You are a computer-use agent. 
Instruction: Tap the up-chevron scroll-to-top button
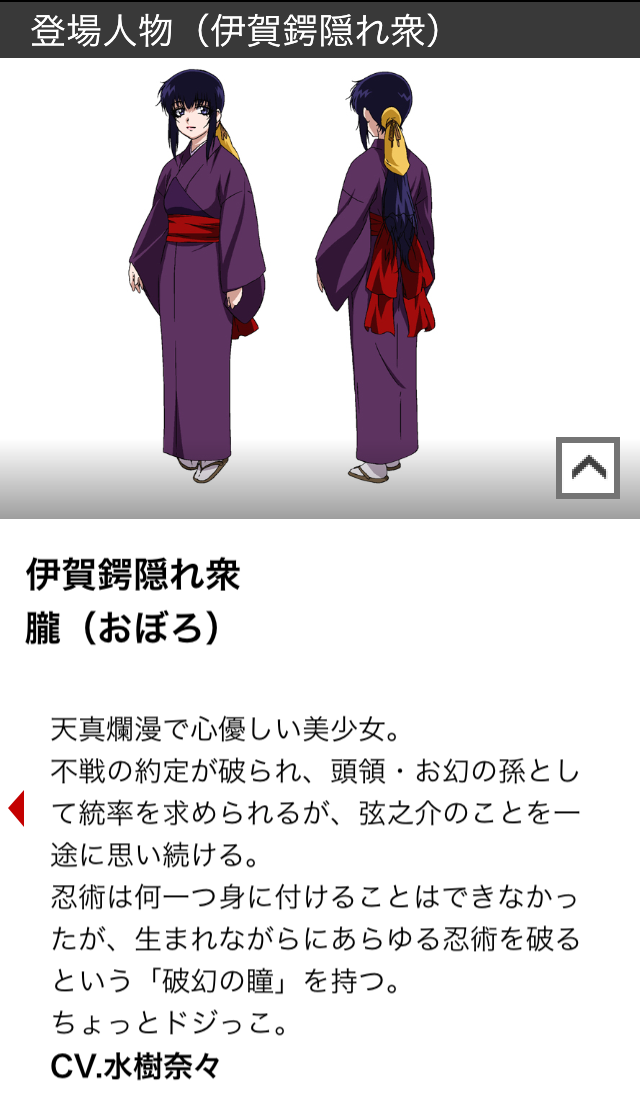[587, 468]
